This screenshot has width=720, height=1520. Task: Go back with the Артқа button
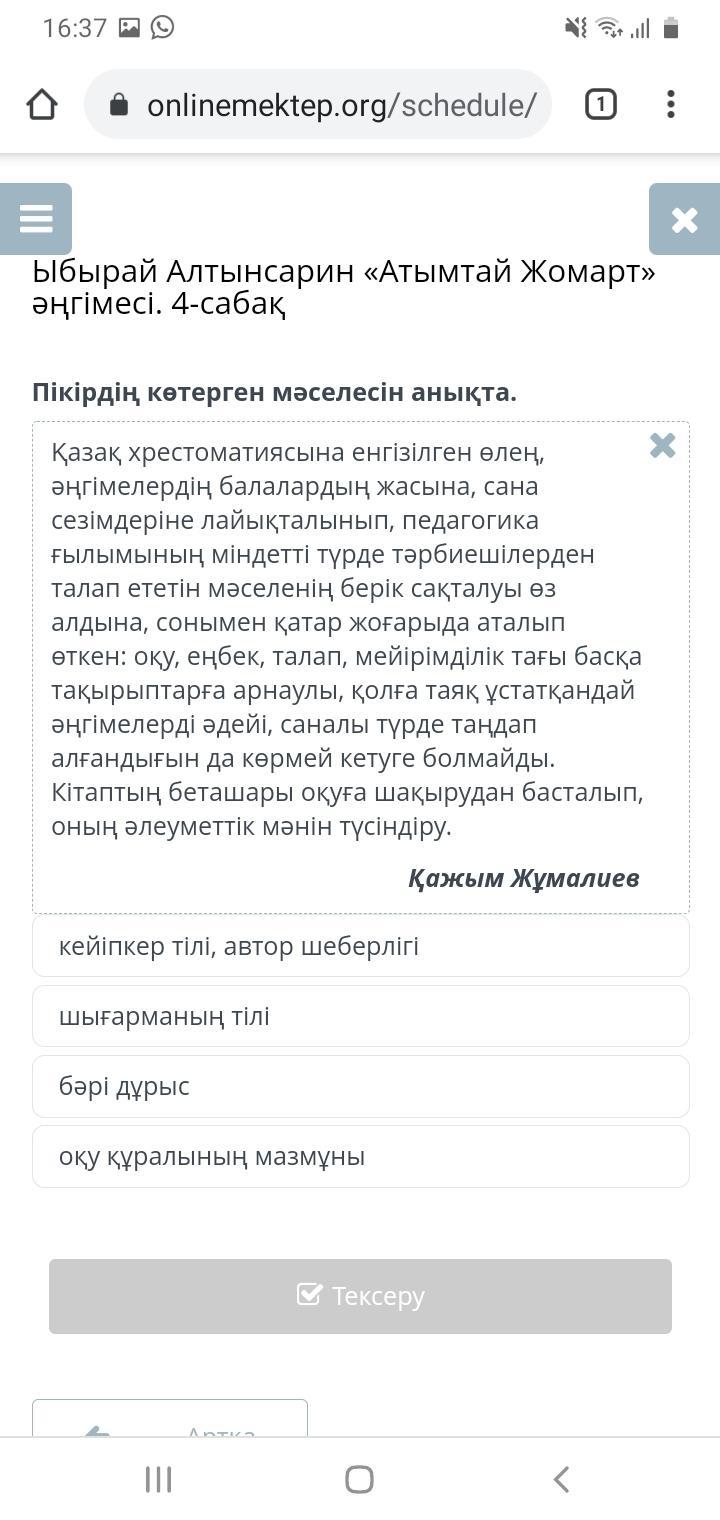(170, 1419)
